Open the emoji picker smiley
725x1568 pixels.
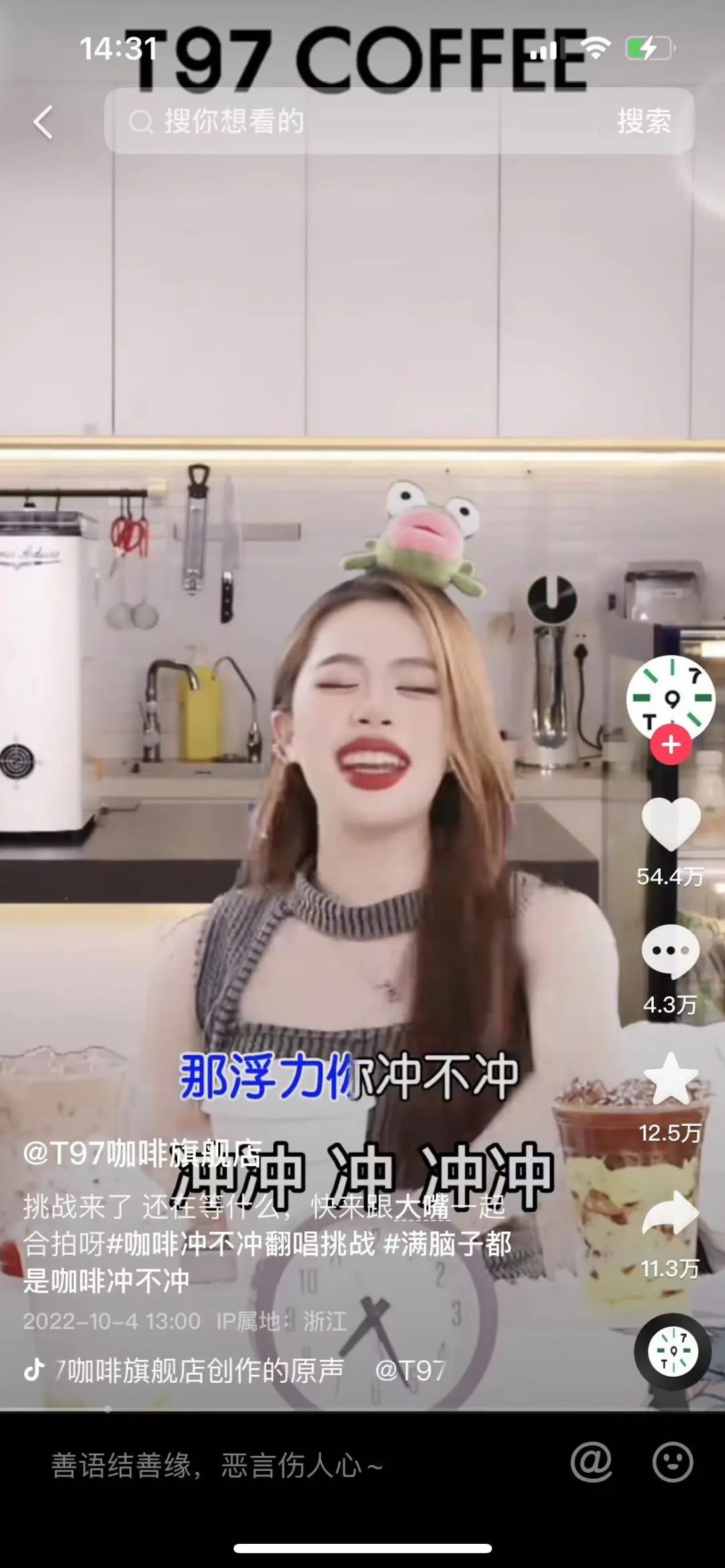tap(672, 1463)
